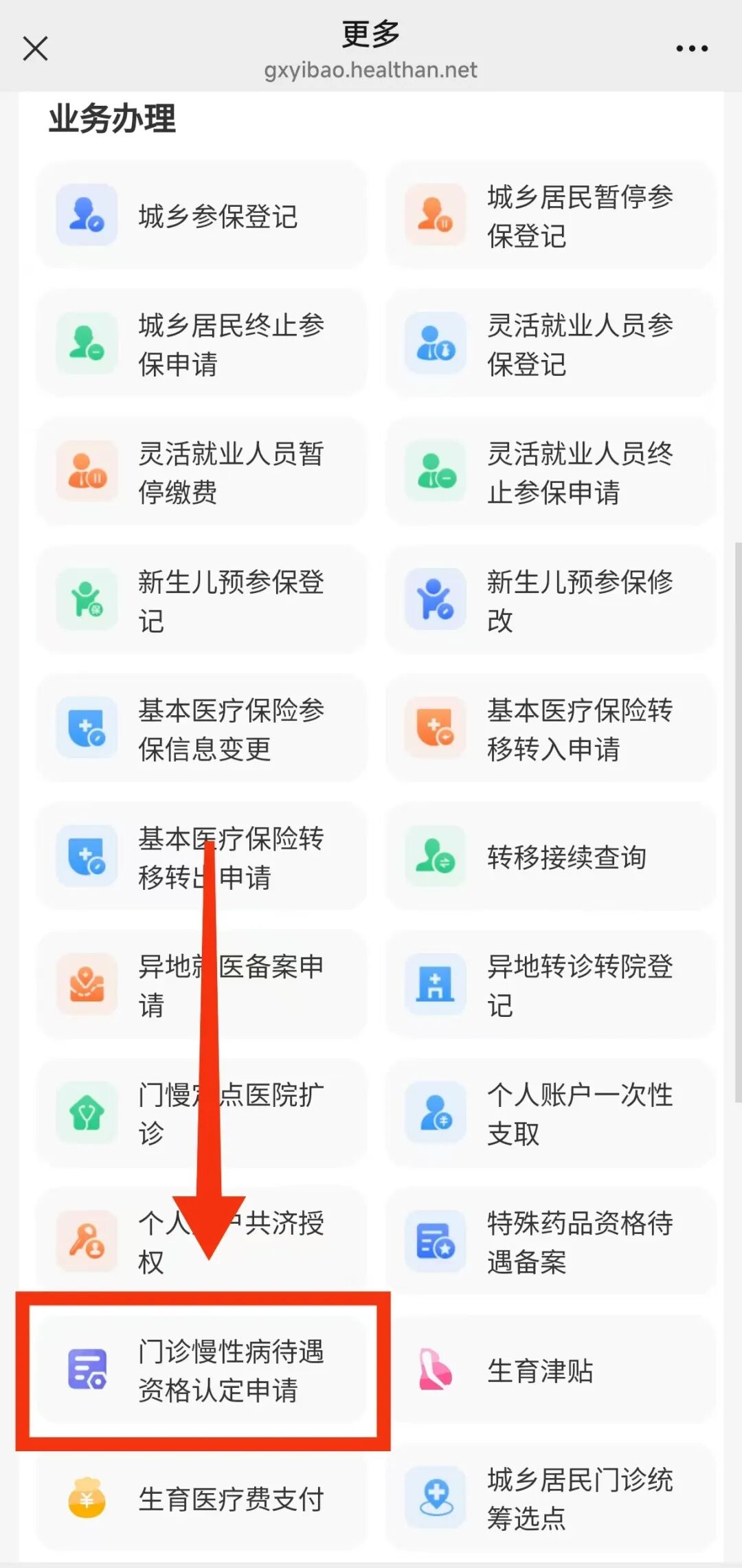Open 生育医疗费支付
This screenshot has height=1568, width=742.
201,1499
